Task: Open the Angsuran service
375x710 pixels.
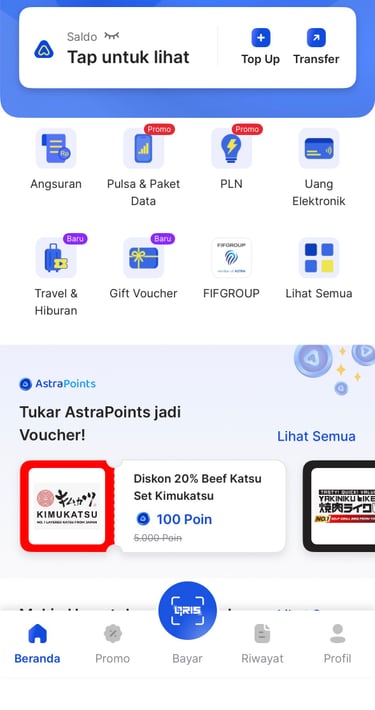Action: 56,159
